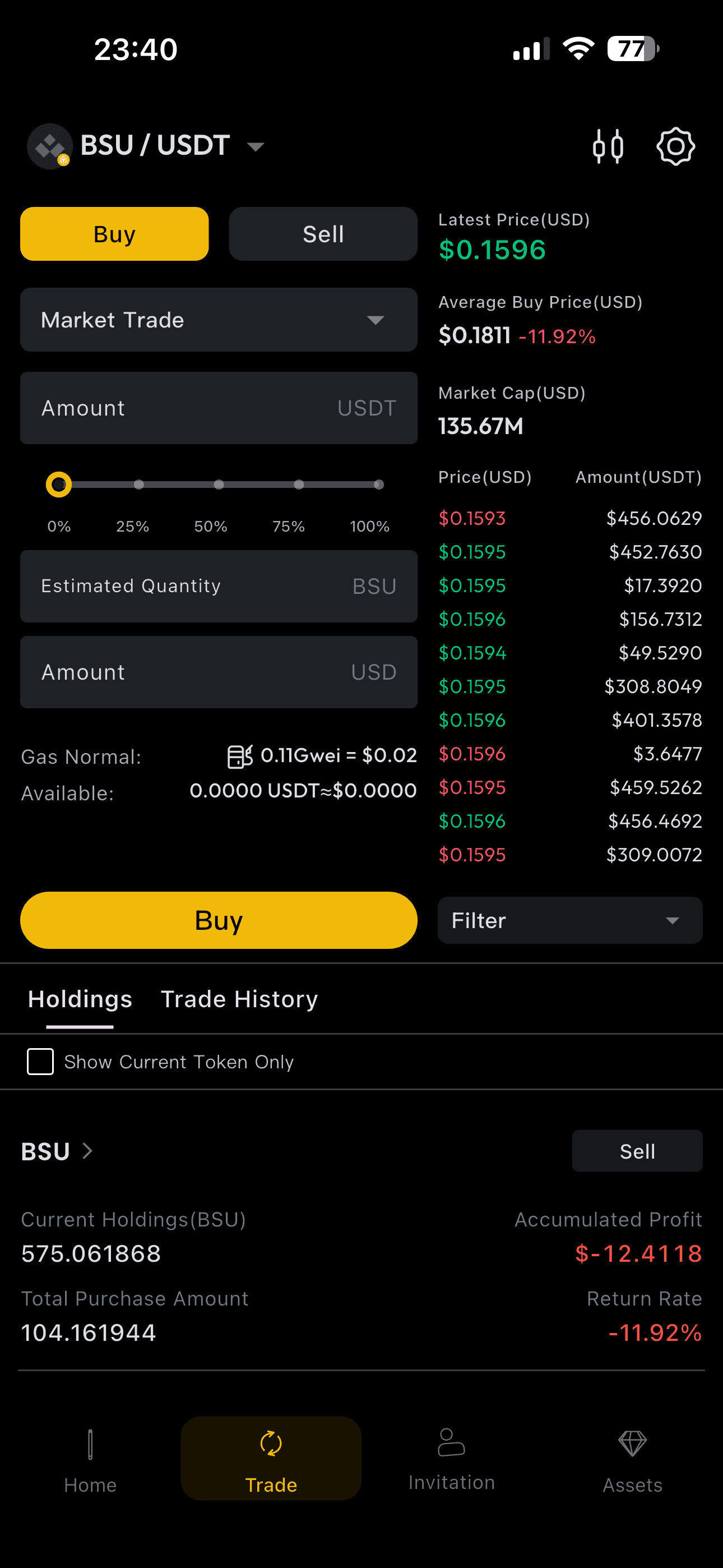The image size is (723, 1568).
Task: Expand the BSU/USDT pair selector arrow
Action: click(x=256, y=147)
